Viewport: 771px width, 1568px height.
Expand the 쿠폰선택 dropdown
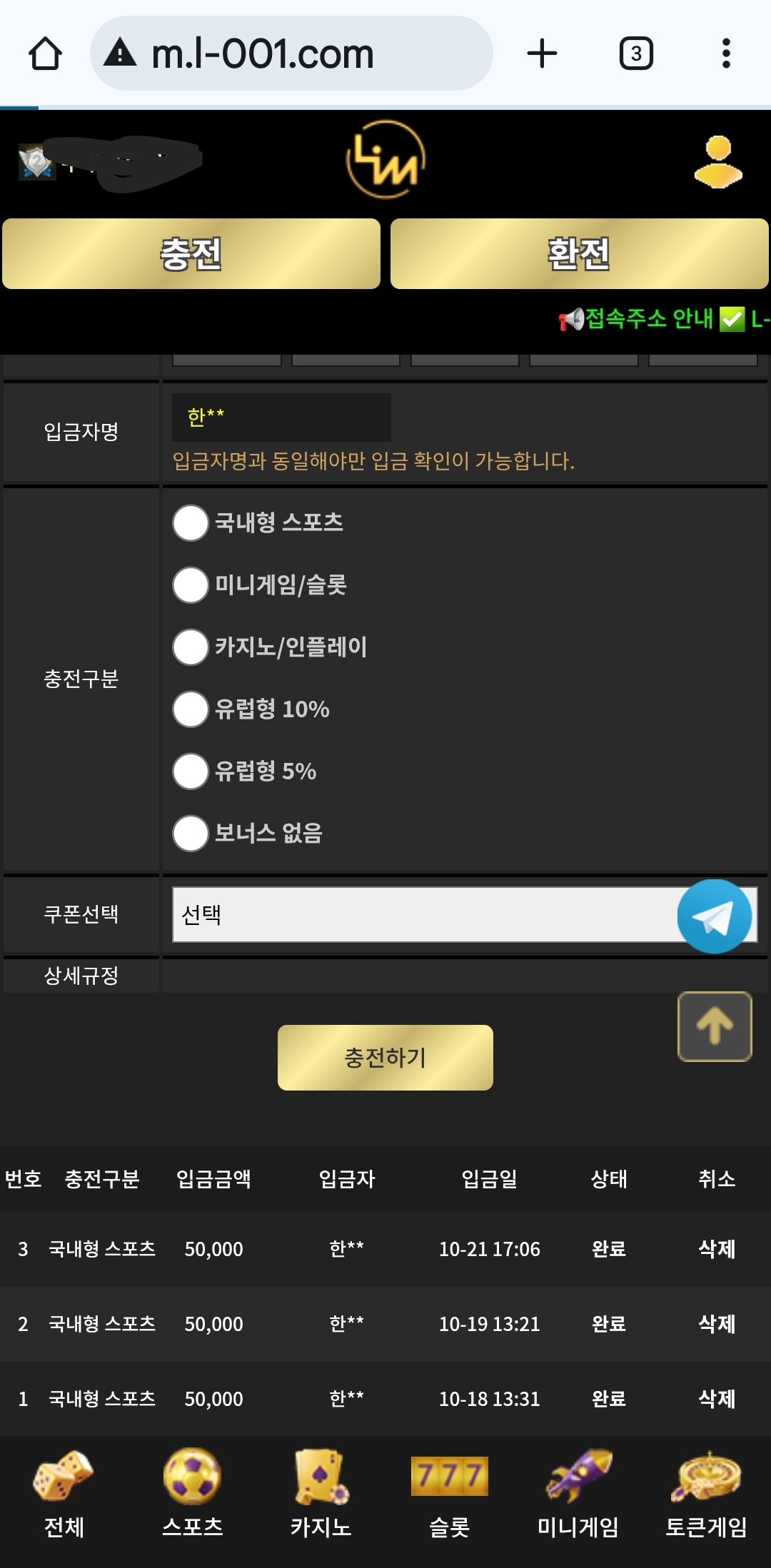pos(421,915)
